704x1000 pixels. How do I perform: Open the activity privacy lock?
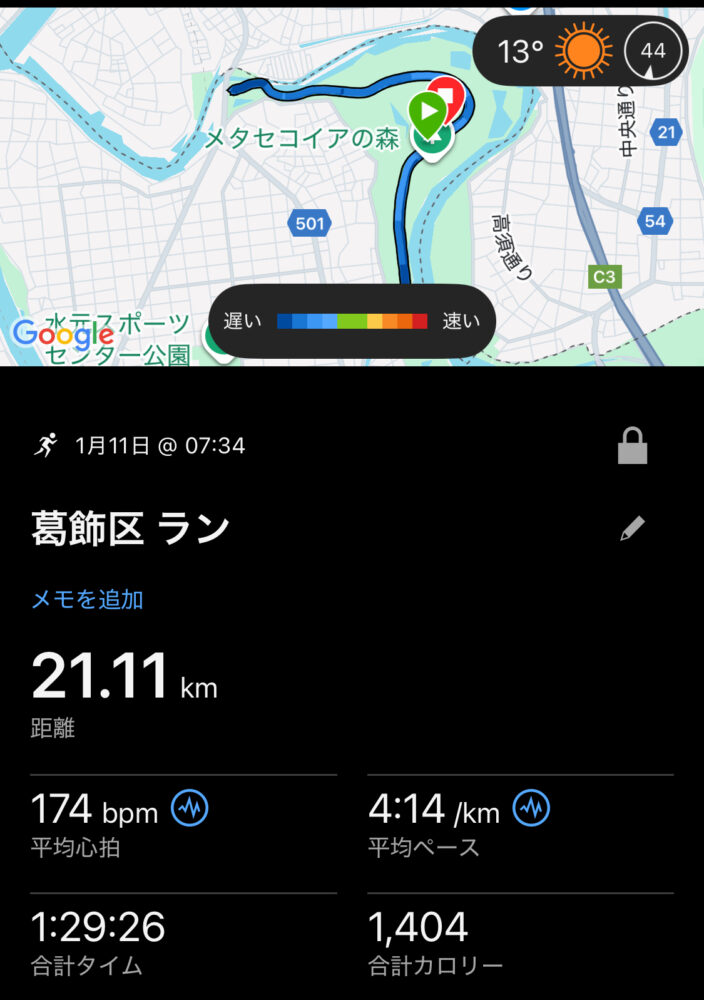click(632, 447)
